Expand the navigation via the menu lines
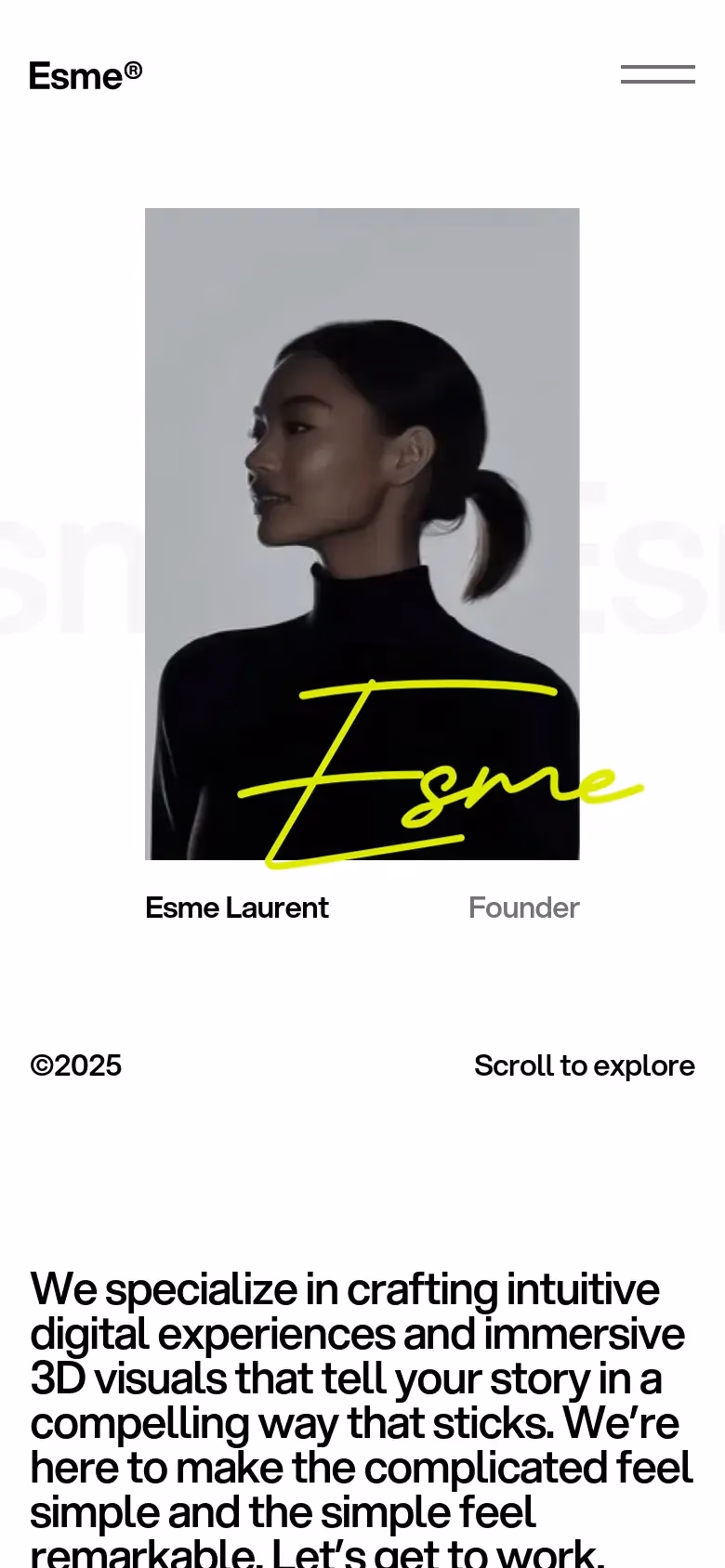The width and height of the screenshot is (725, 1568). point(658,74)
